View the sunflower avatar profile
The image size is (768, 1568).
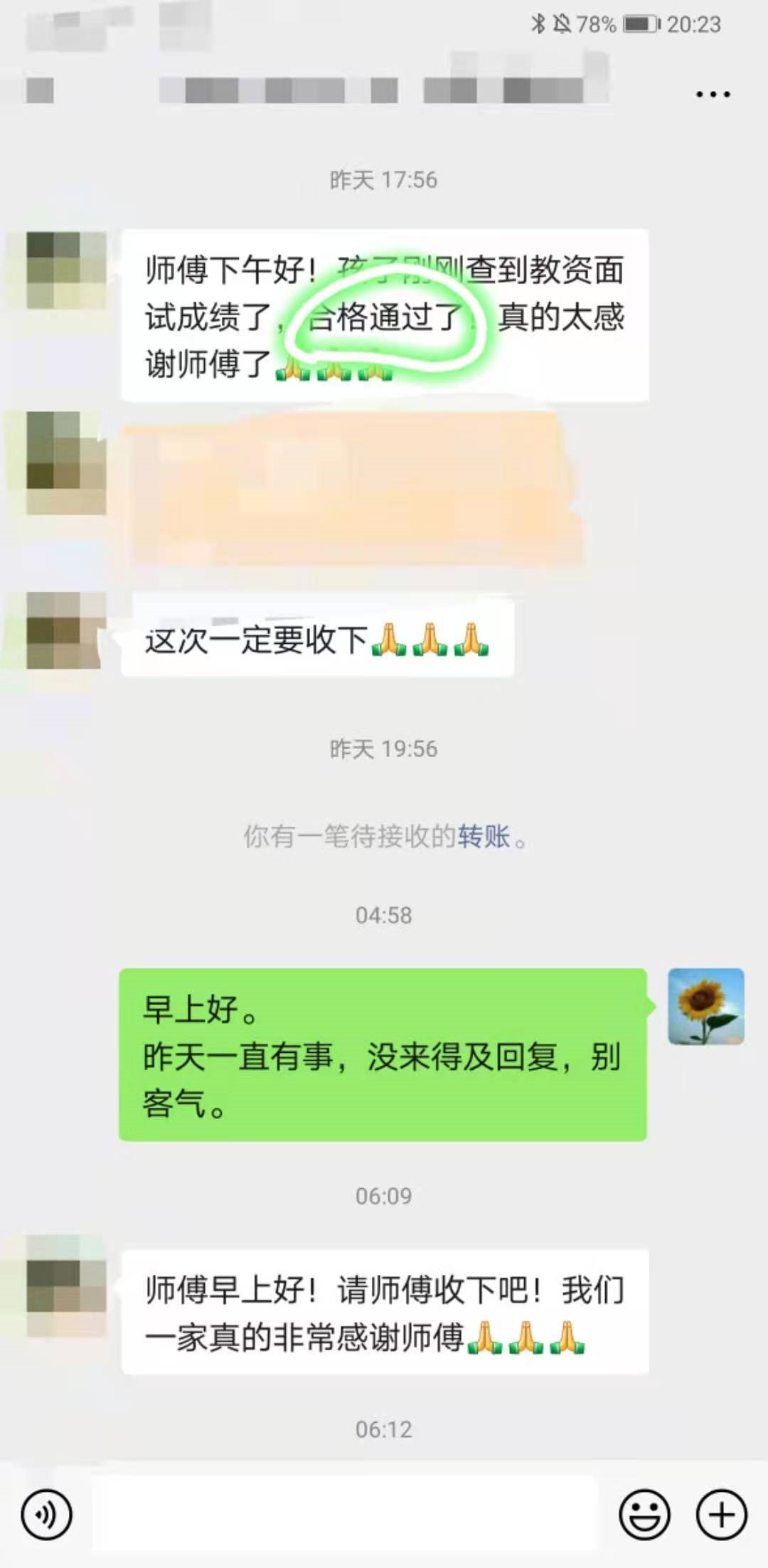[x=705, y=1006]
